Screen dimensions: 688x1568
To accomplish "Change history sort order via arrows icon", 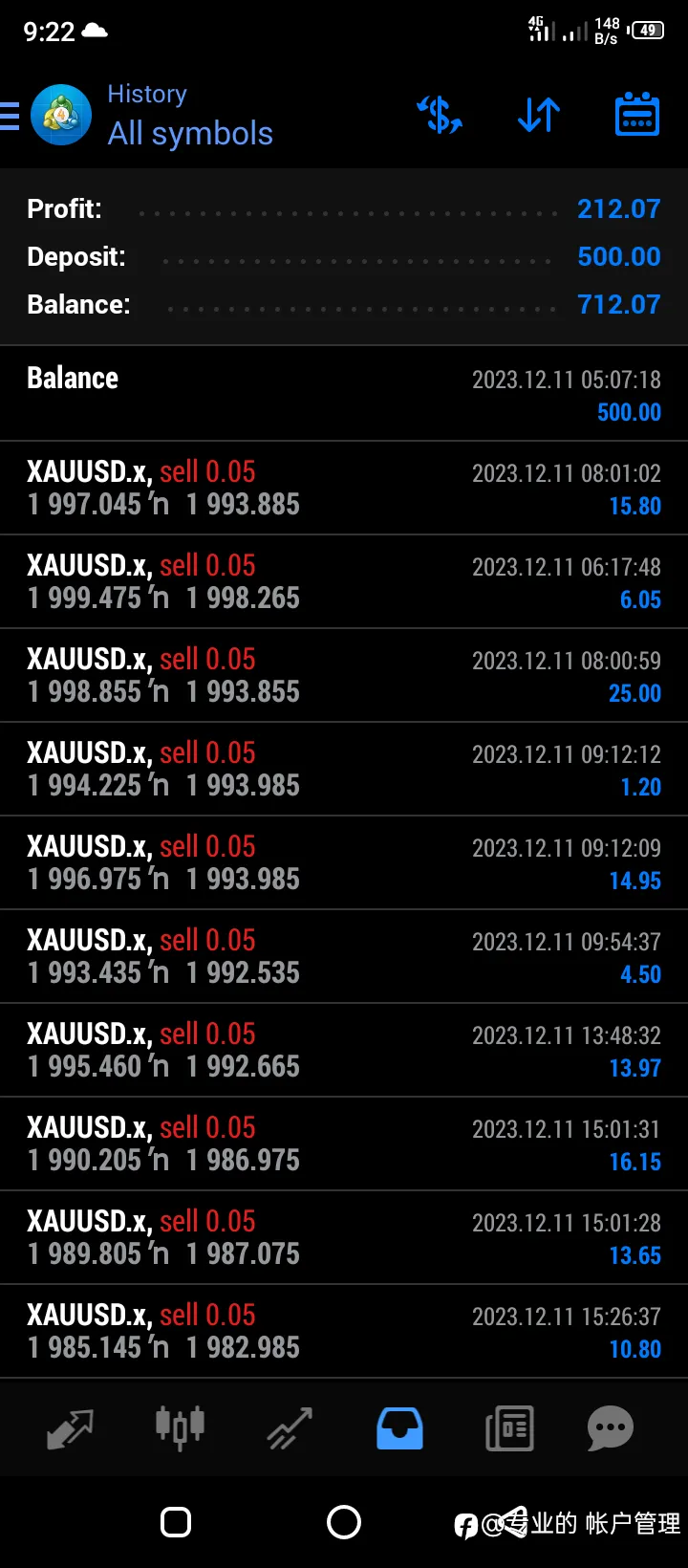I will 539,116.
